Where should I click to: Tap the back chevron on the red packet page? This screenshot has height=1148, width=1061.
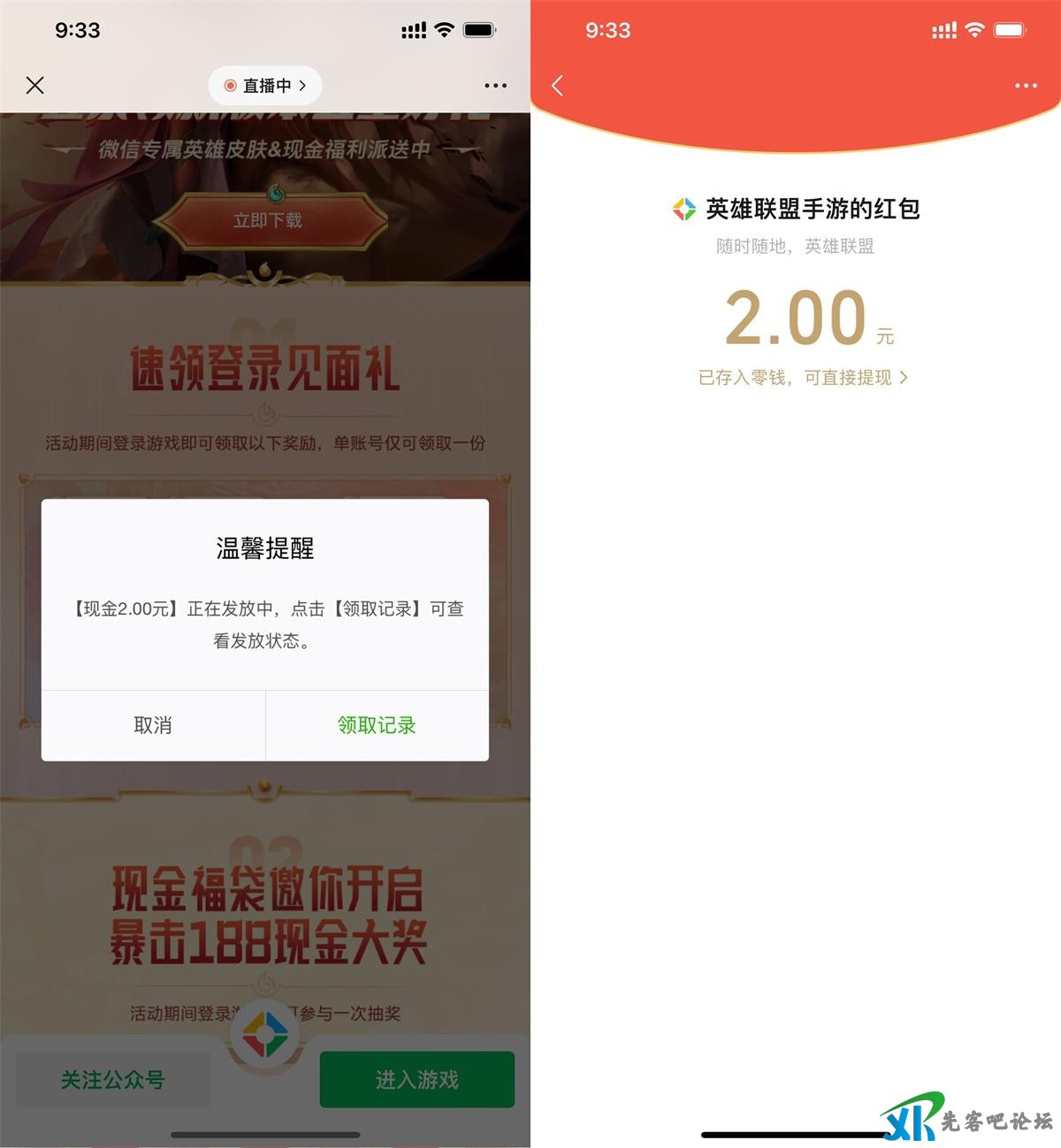point(558,85)
